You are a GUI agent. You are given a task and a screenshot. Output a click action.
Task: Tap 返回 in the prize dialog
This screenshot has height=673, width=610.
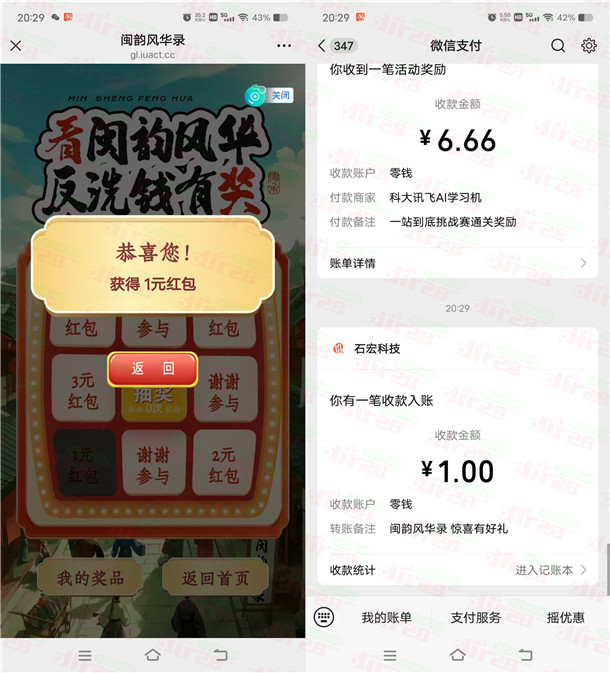153,368
